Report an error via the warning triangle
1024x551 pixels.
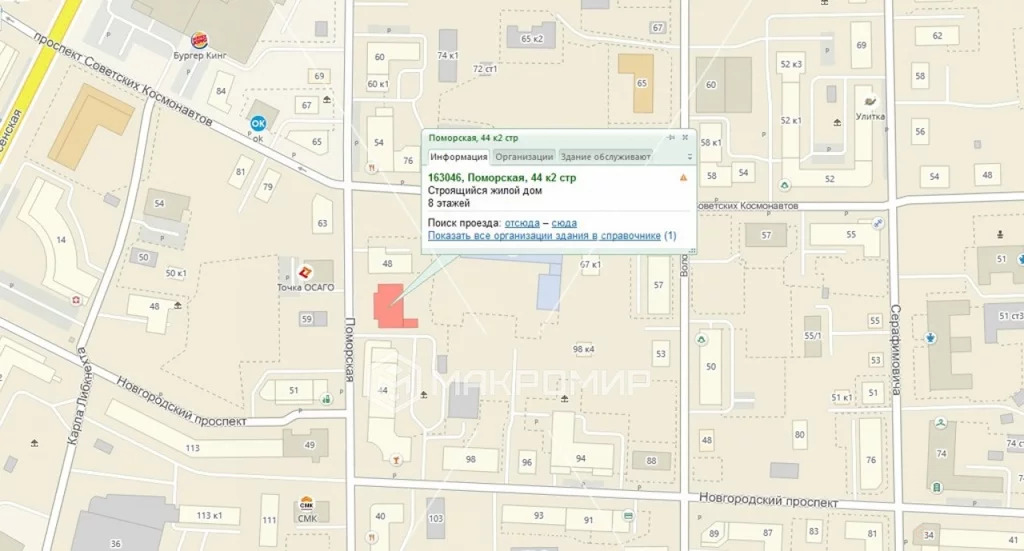(683, 178)
